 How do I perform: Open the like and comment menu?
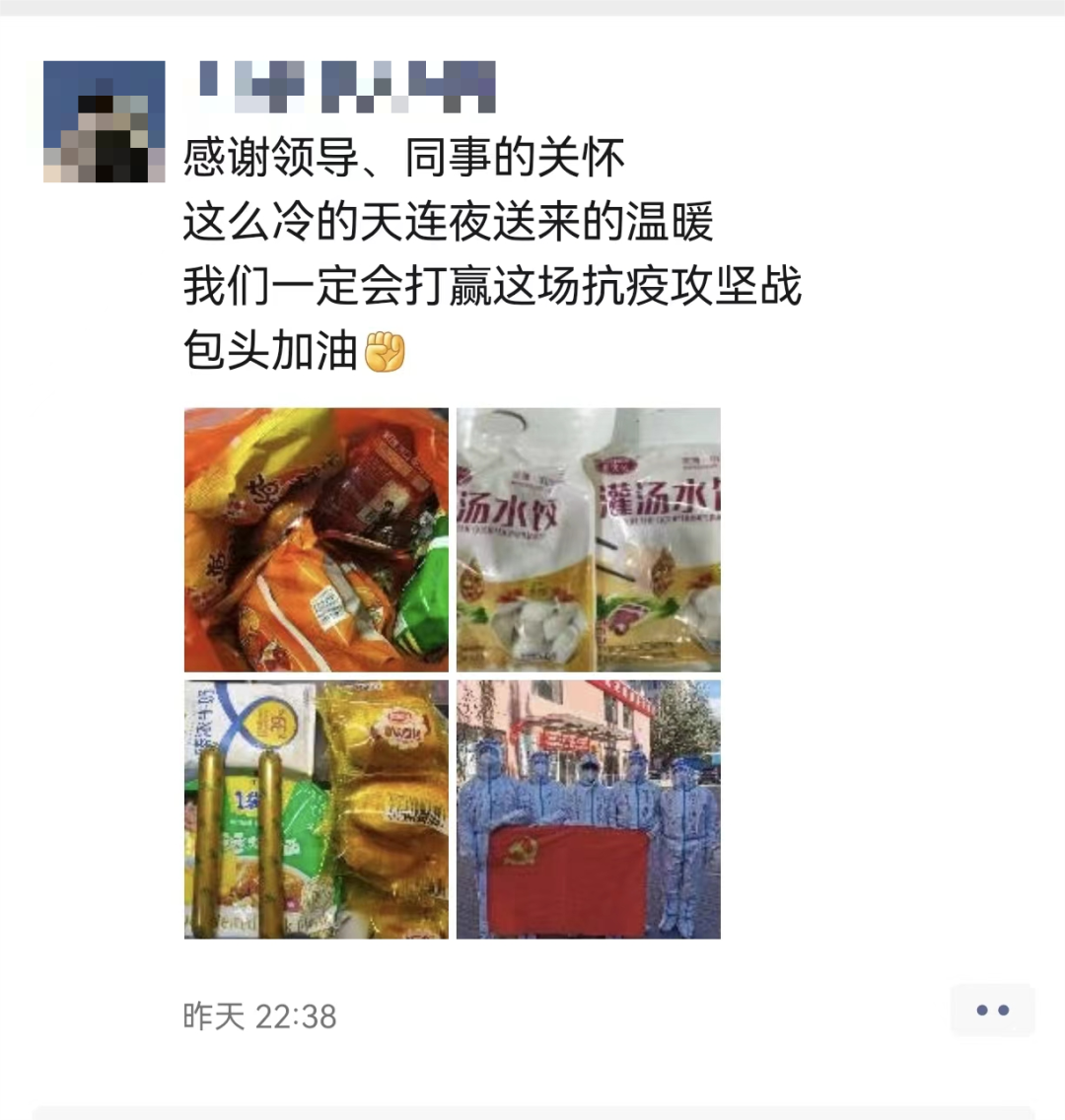(x=992, y=1011)
